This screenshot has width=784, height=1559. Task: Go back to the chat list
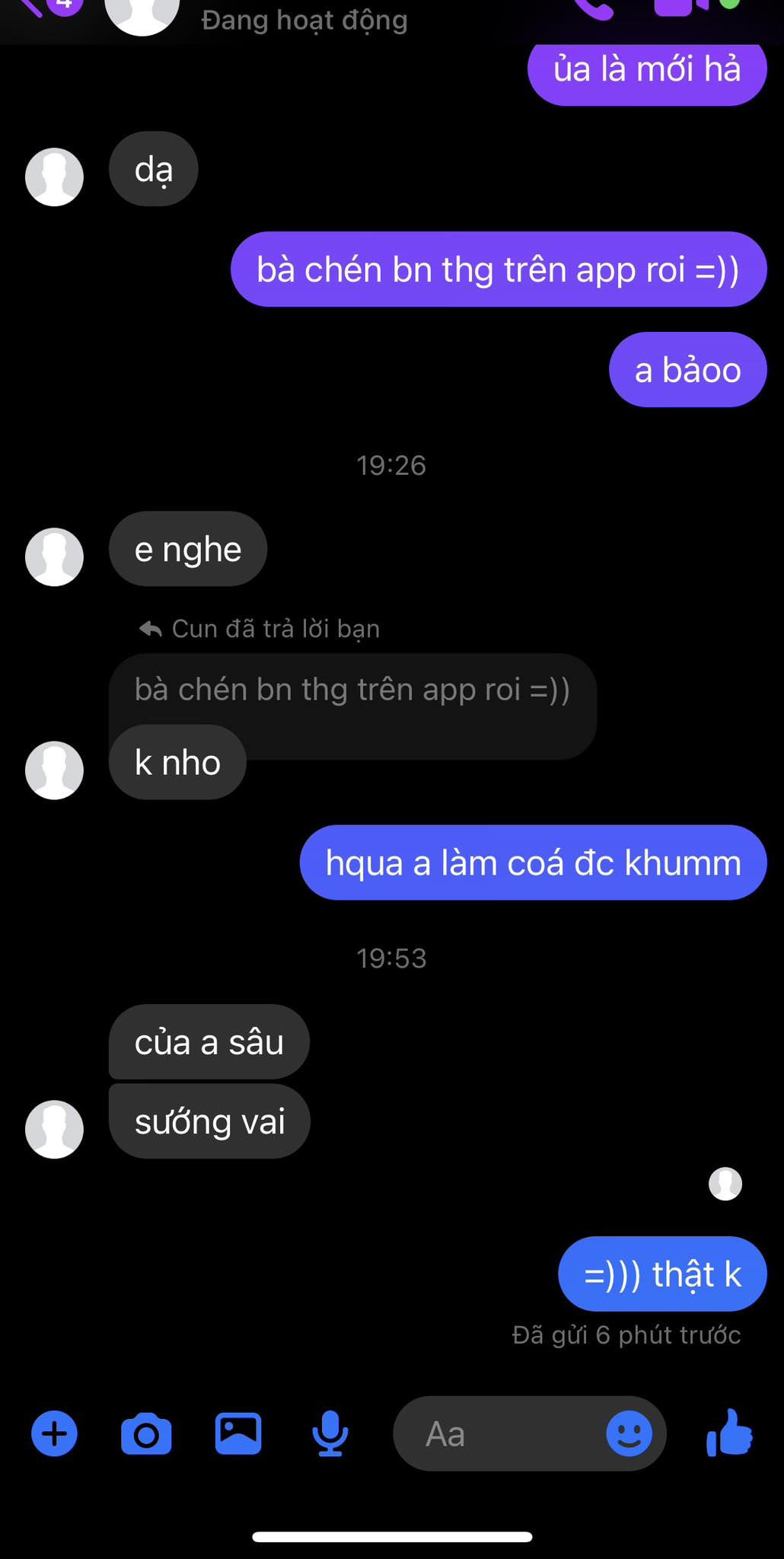(30, 6)
